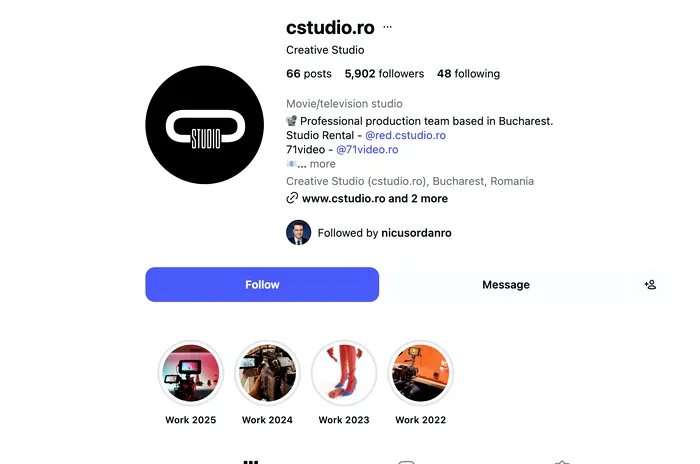700x464 pixels.
Task: Open the Work 2025 highlight
Action: 190,372
